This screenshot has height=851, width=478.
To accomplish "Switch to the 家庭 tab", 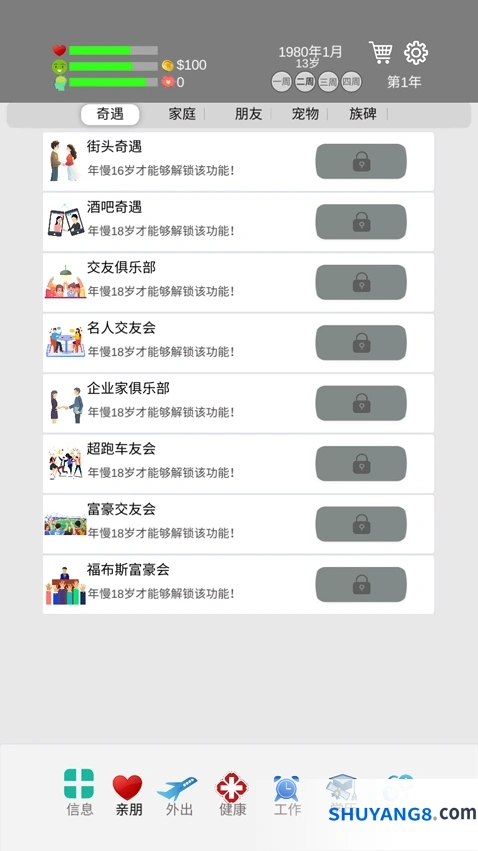I will [x=182, y=114].
